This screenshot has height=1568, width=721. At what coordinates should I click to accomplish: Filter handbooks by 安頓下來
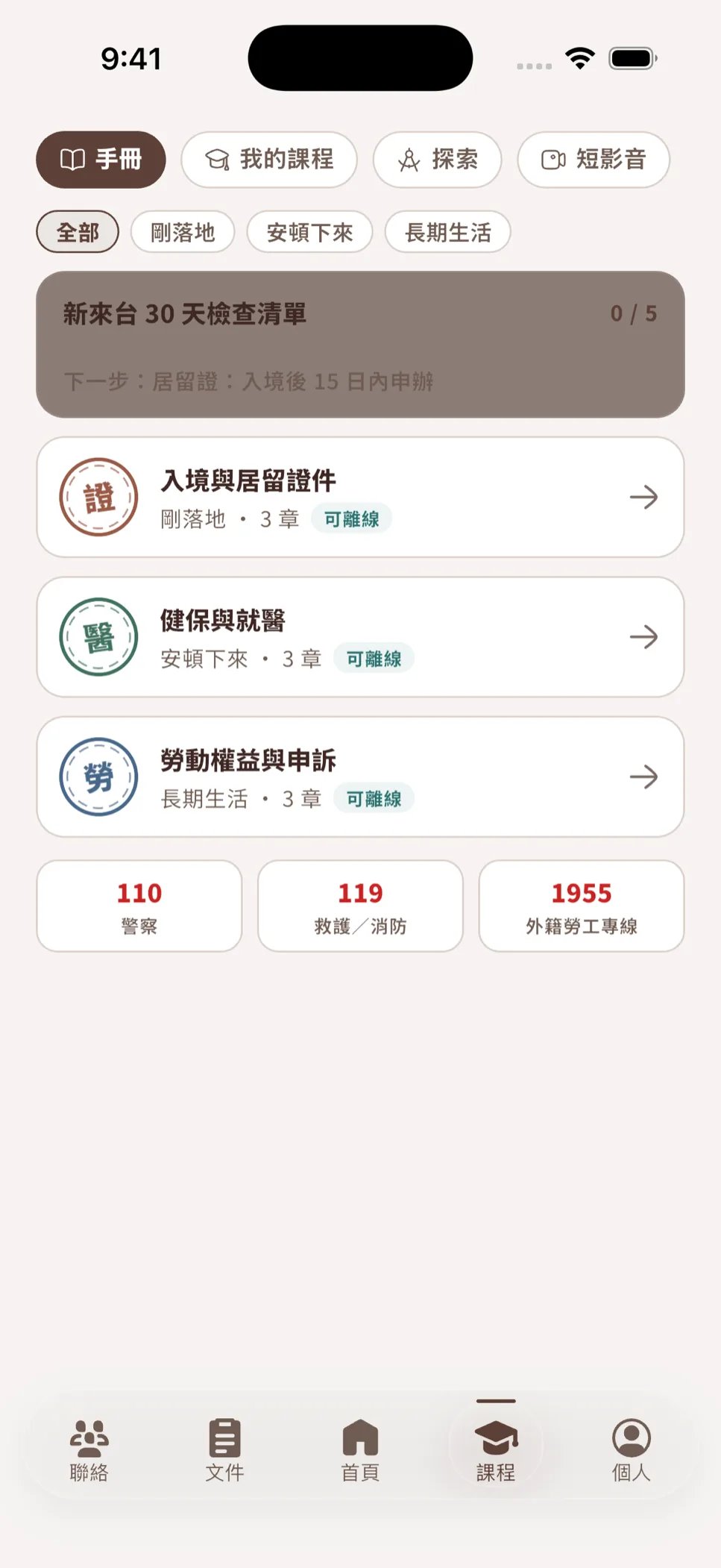tap(309, 232)
